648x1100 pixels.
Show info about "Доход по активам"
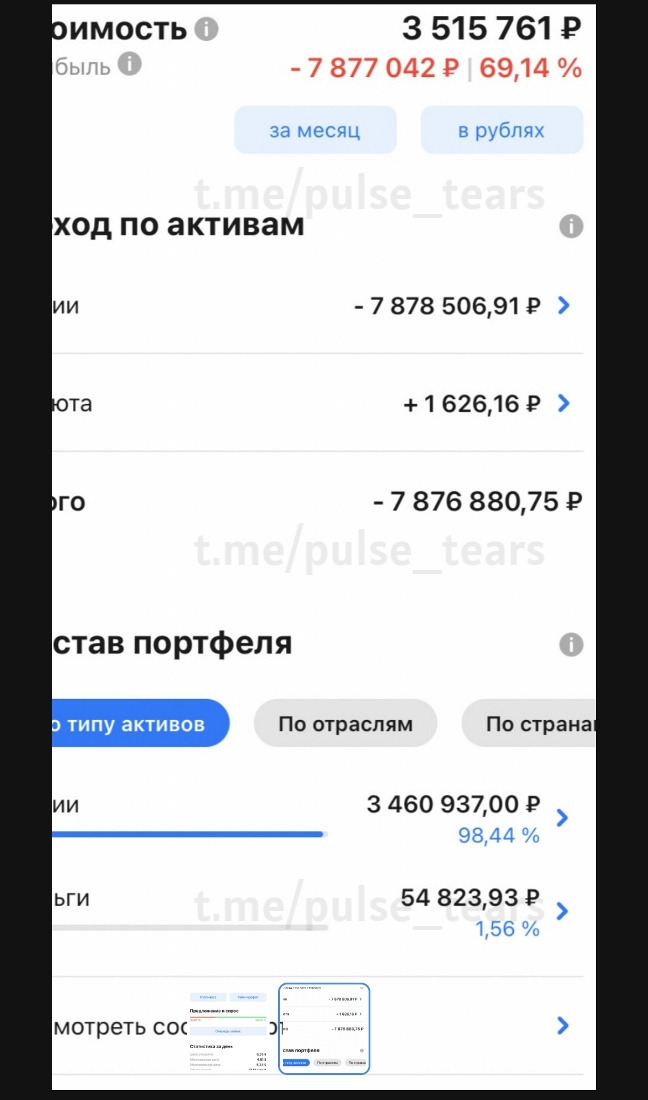pyautogui.click(x=571, y=227)
